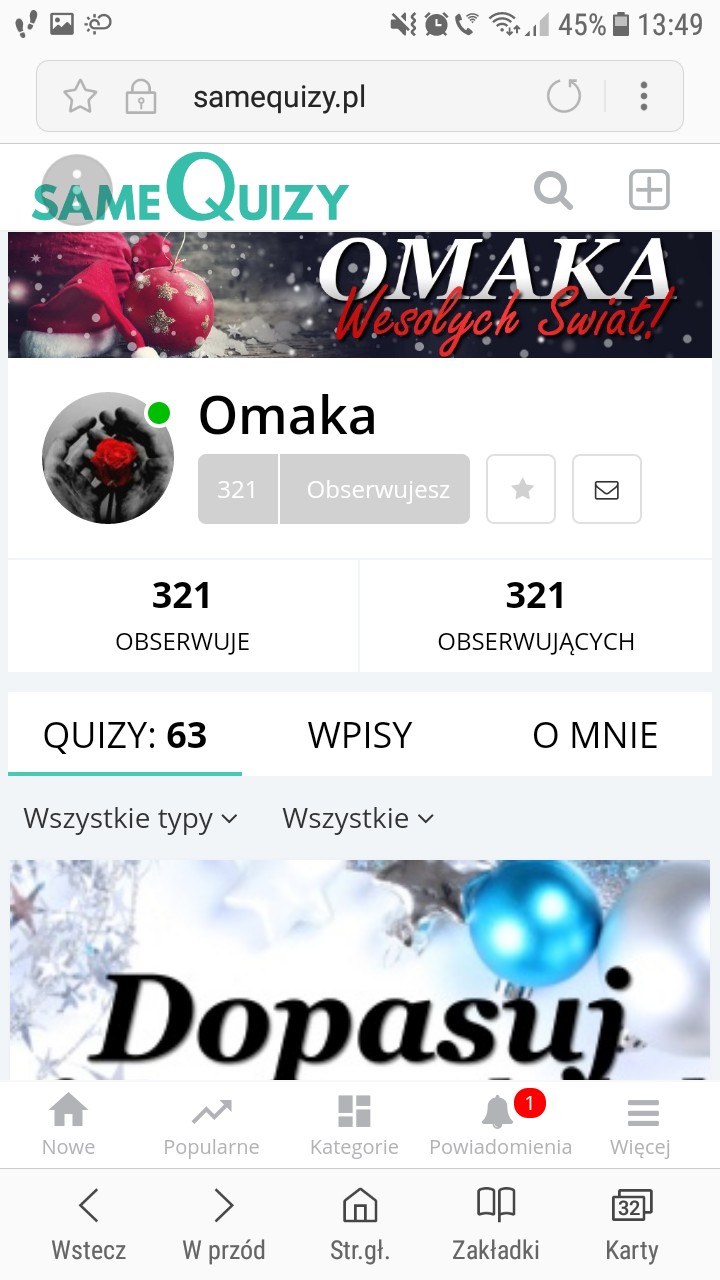Expand the Wszystkie filter dropdown
This screenshot has height=1280, width=720.
click(357, 818)
